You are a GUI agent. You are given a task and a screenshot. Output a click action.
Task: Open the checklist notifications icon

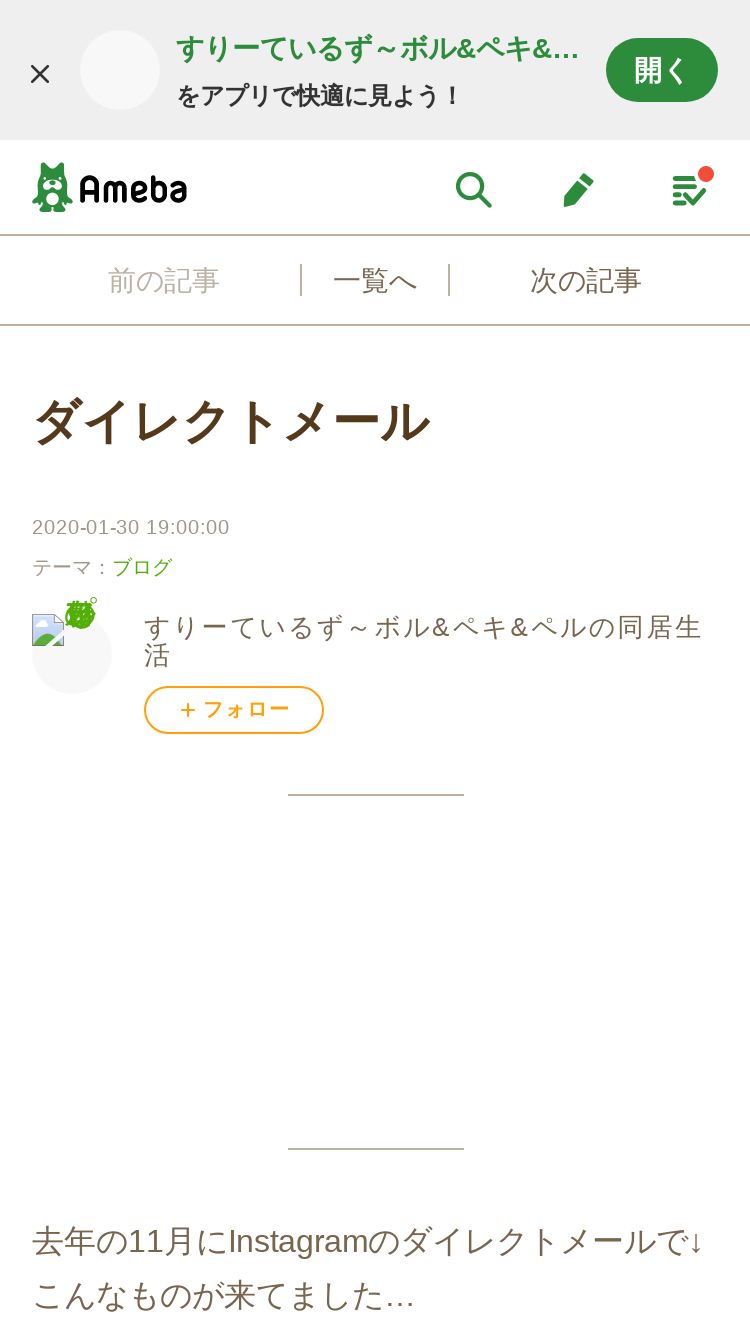coord(690,188)
